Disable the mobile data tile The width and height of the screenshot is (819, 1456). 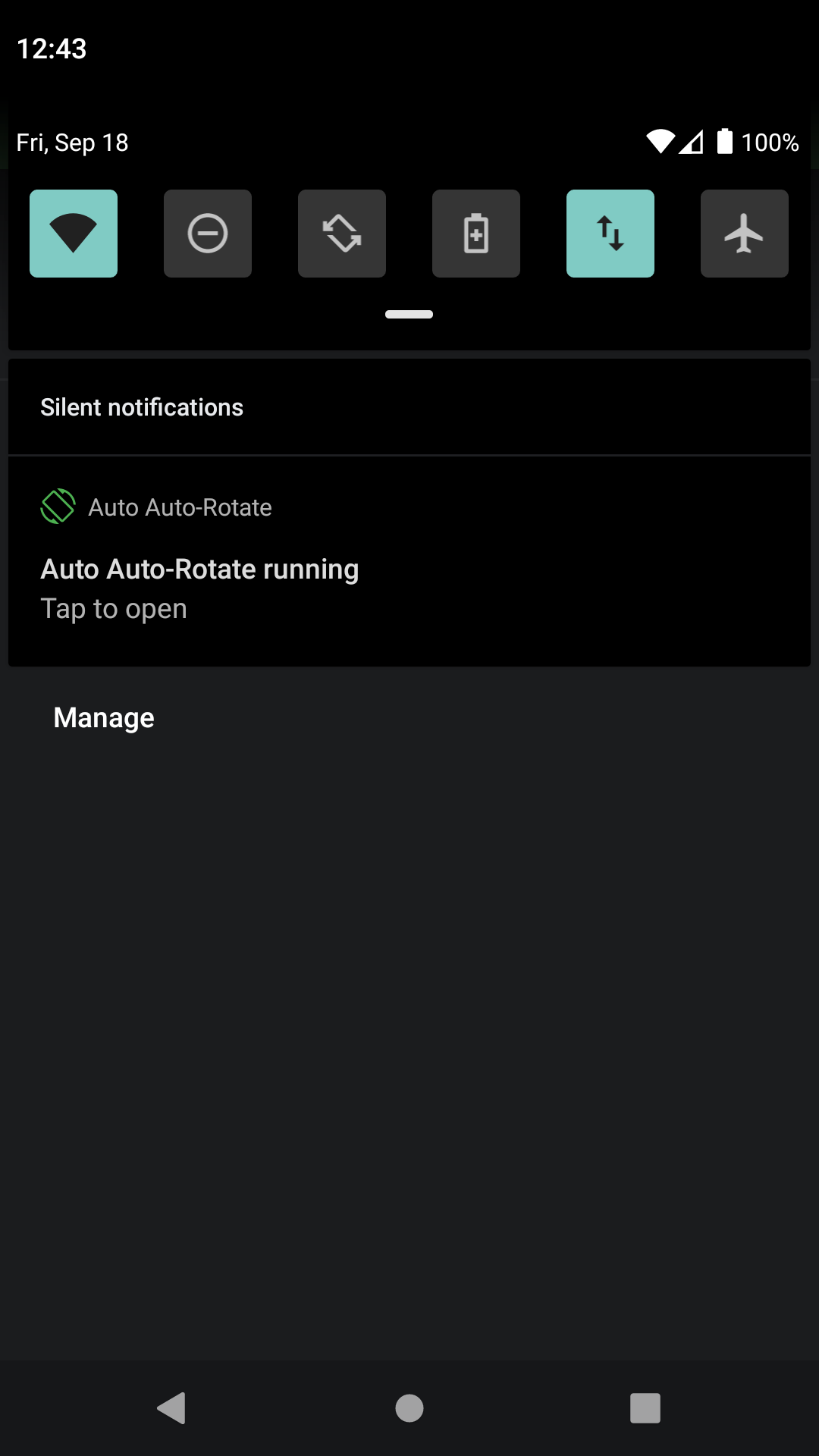tap(610, 234)
